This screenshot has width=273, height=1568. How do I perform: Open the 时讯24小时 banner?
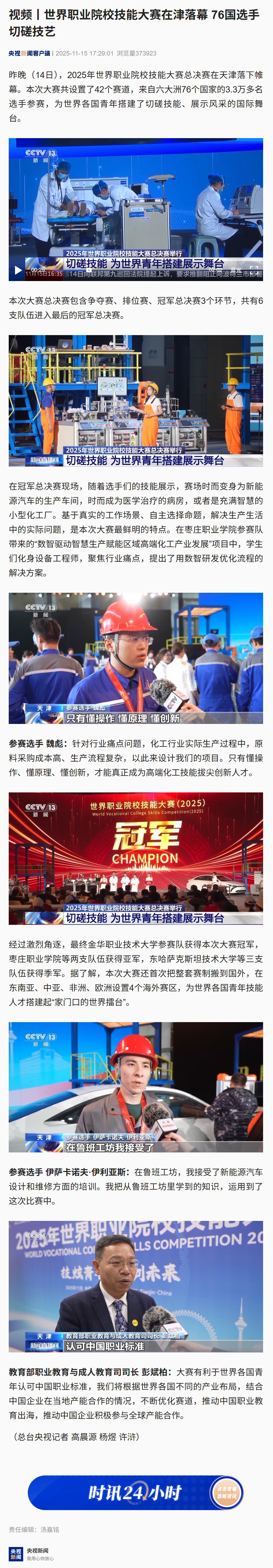(136, 1492)
